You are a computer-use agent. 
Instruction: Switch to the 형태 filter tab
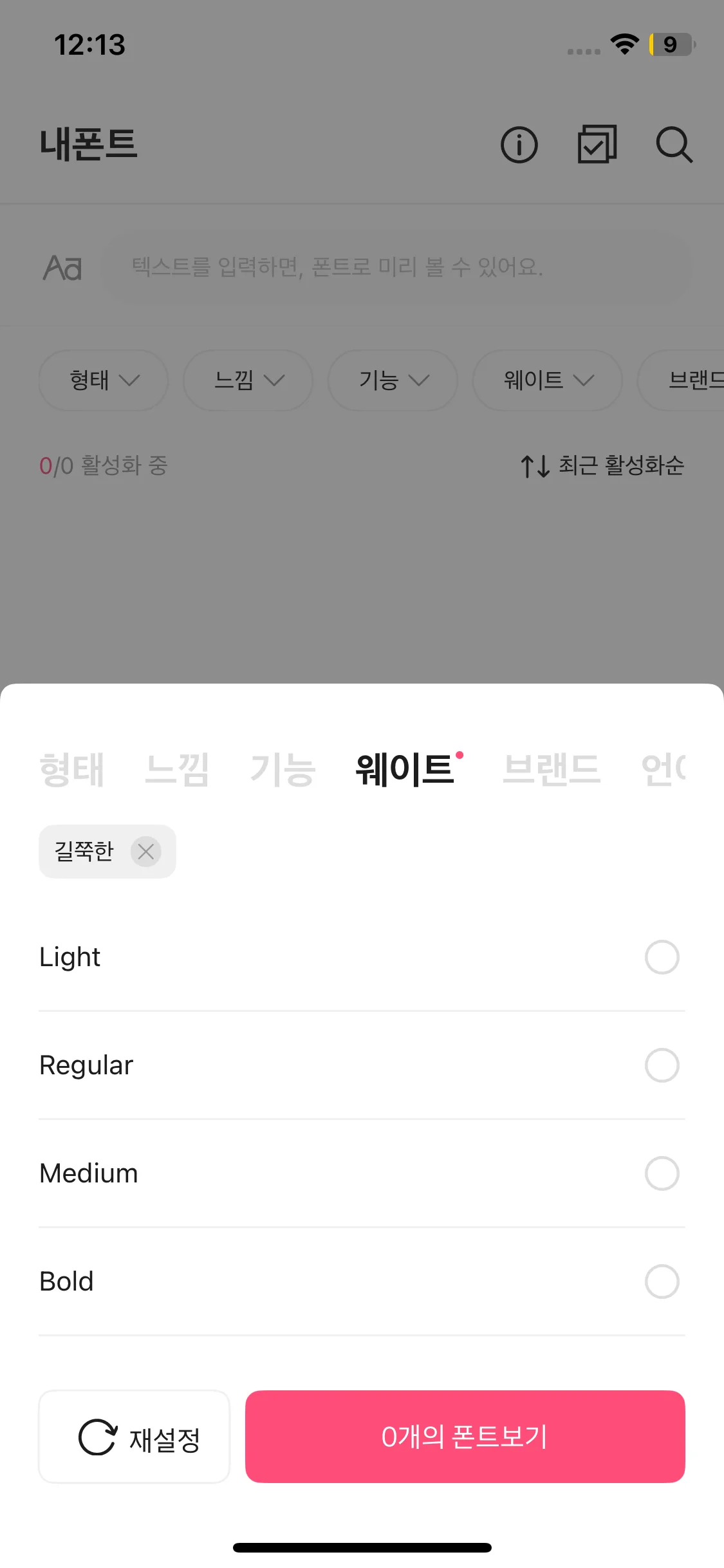[71, 770]
